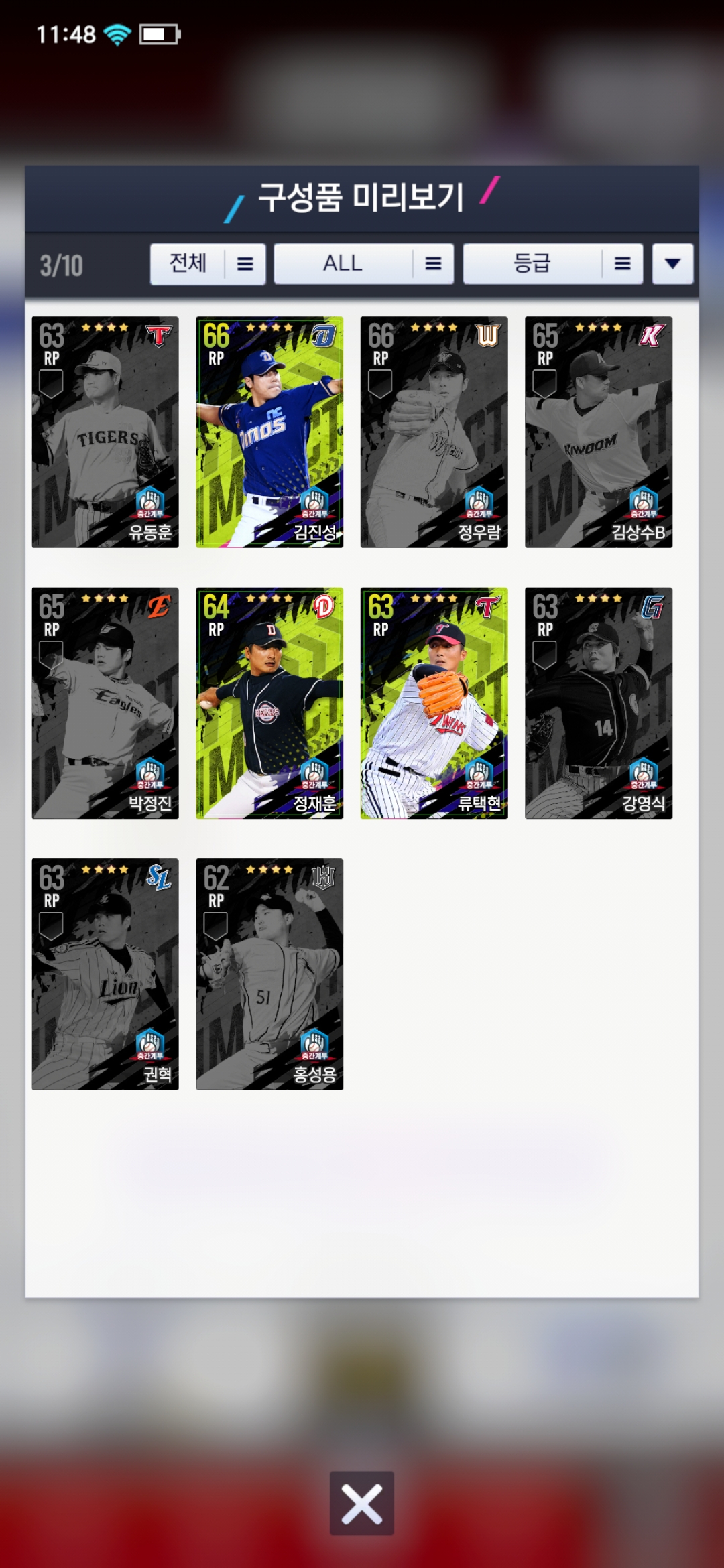Open the 김진성 player card
This screenshot has height=1568, width=724.
[x=269, y=432]
